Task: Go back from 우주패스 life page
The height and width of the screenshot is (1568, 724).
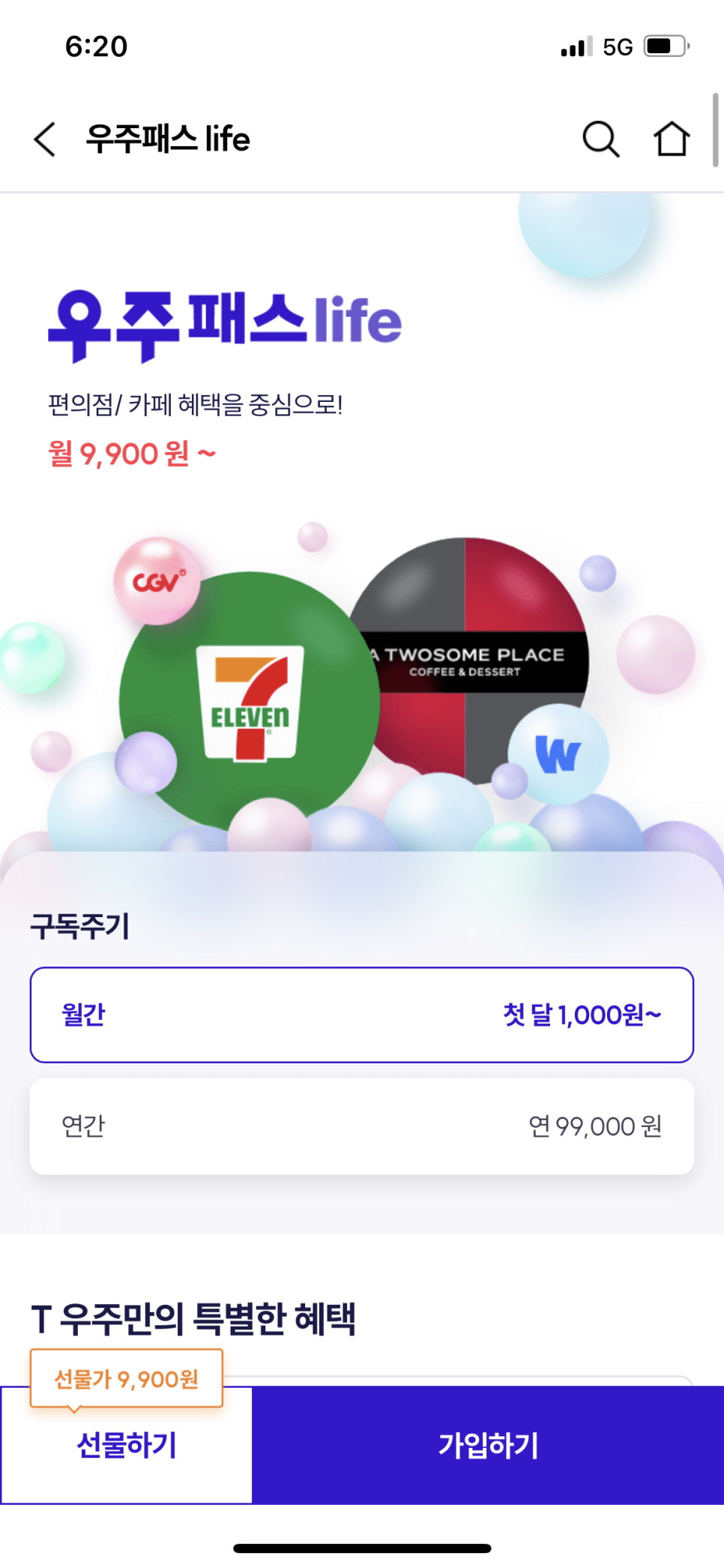Action: 45,139
